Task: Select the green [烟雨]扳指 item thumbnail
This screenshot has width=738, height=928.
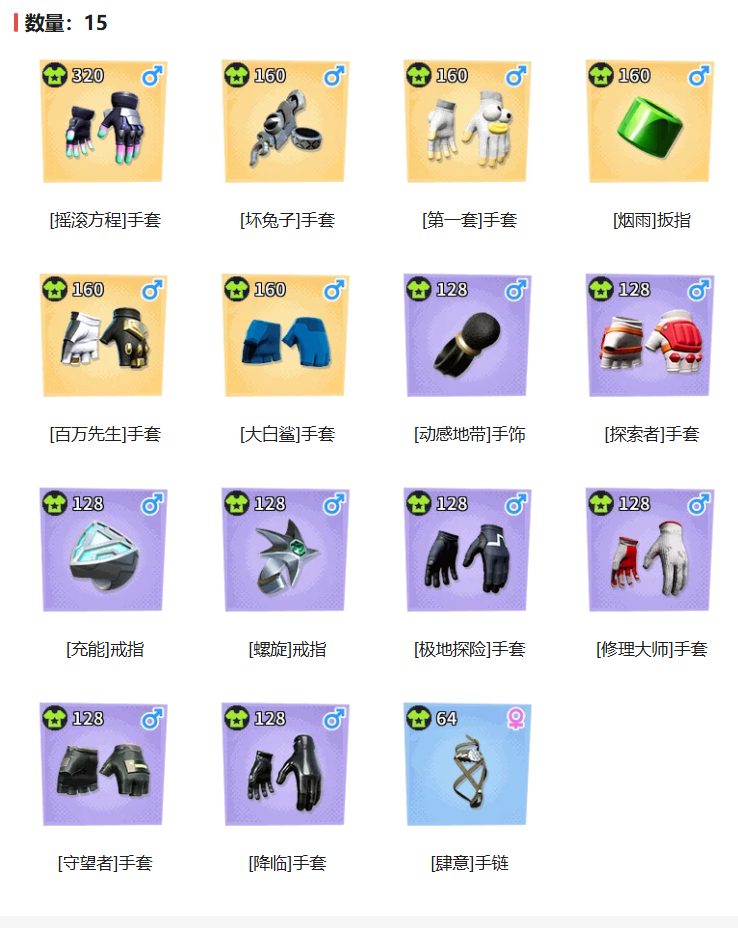Action: (648, 125)
